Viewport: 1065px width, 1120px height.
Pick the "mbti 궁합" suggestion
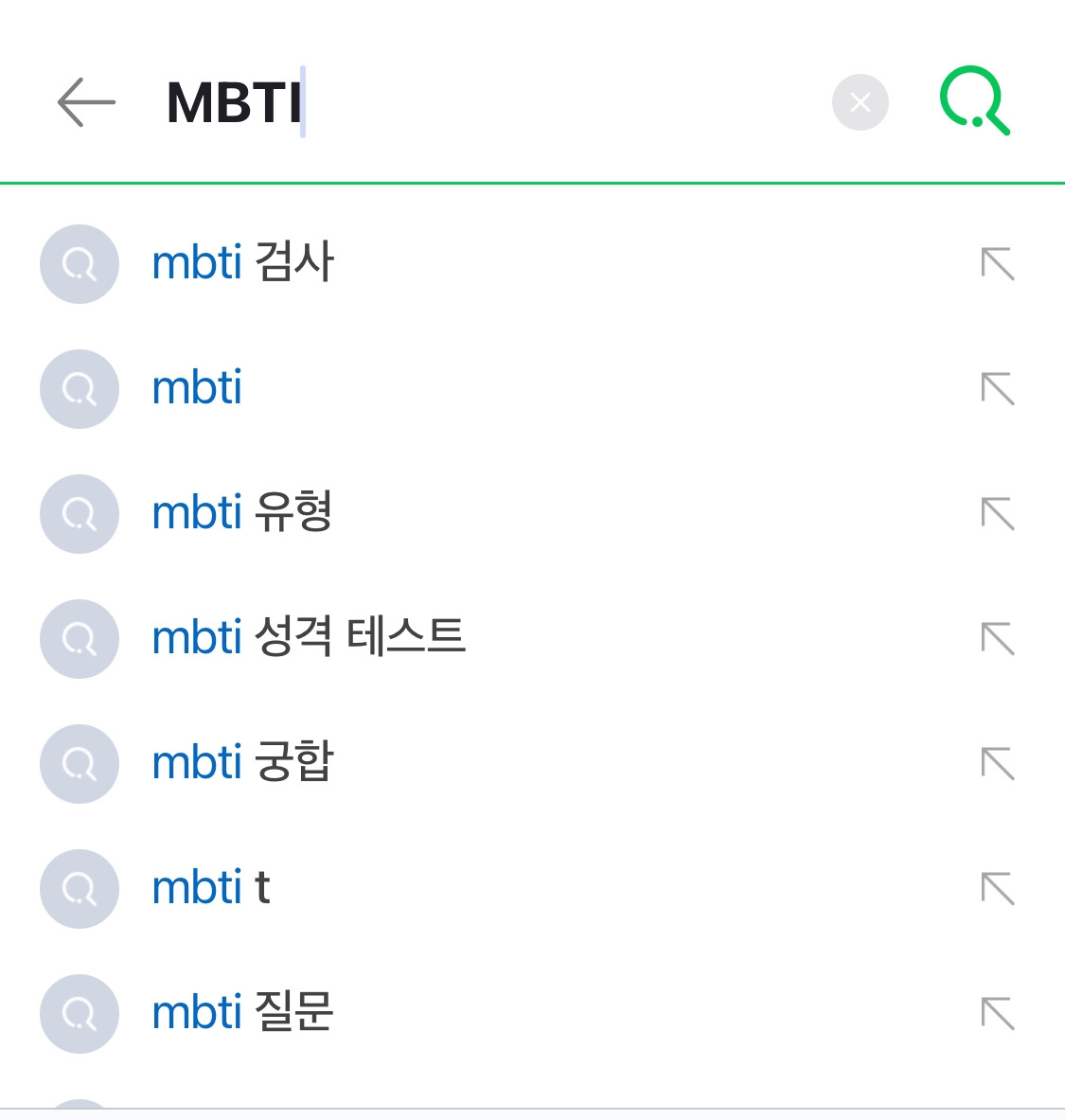[x=243, y=763]
